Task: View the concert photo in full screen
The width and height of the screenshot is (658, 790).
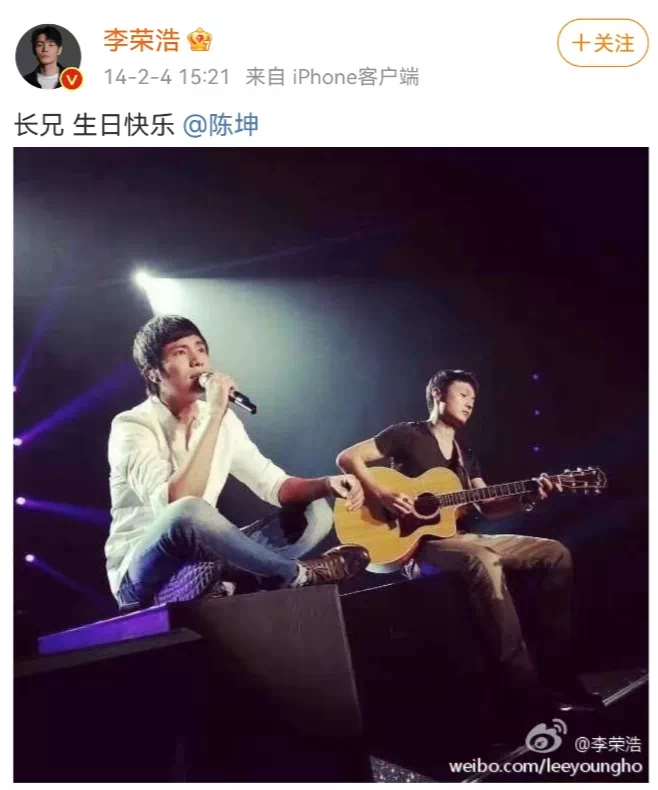Action: [330, 464]
